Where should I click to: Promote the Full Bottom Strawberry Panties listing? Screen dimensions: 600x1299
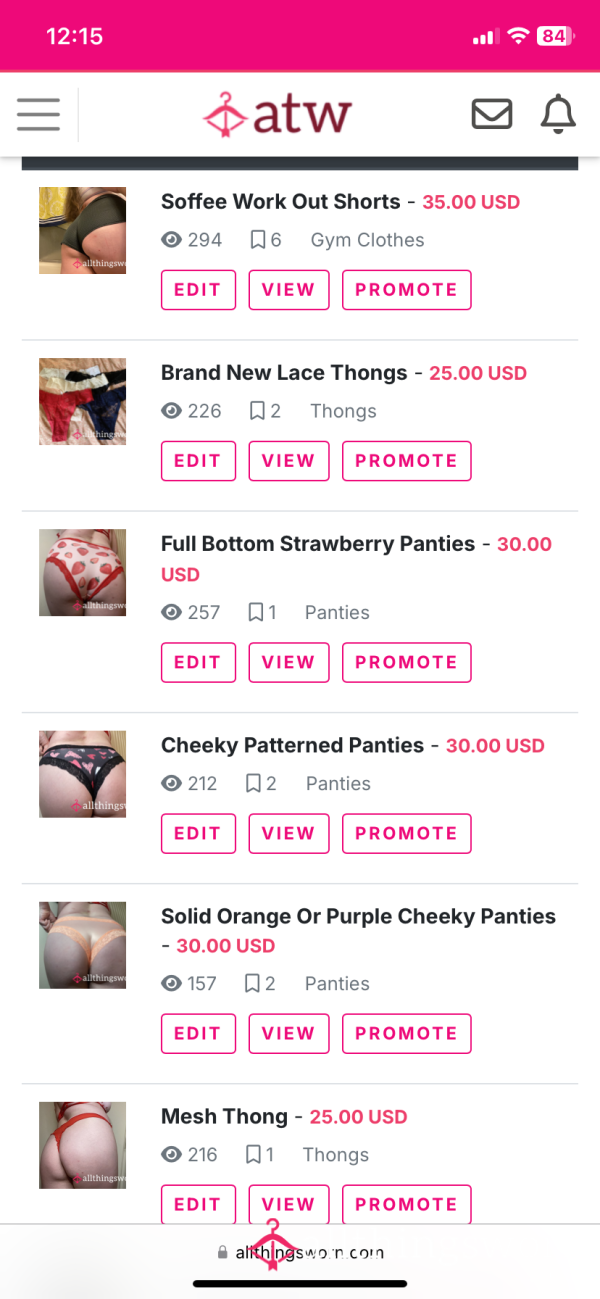(406, 662)
